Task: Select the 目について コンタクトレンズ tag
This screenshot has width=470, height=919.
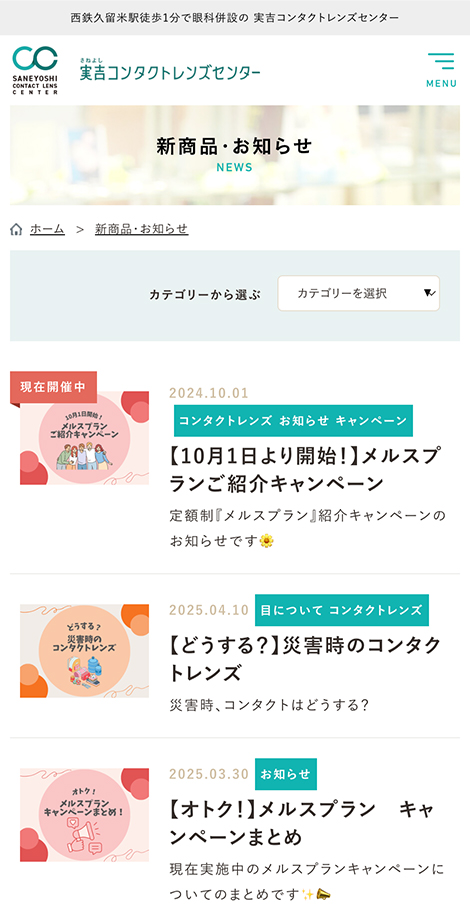Action: 342,610
